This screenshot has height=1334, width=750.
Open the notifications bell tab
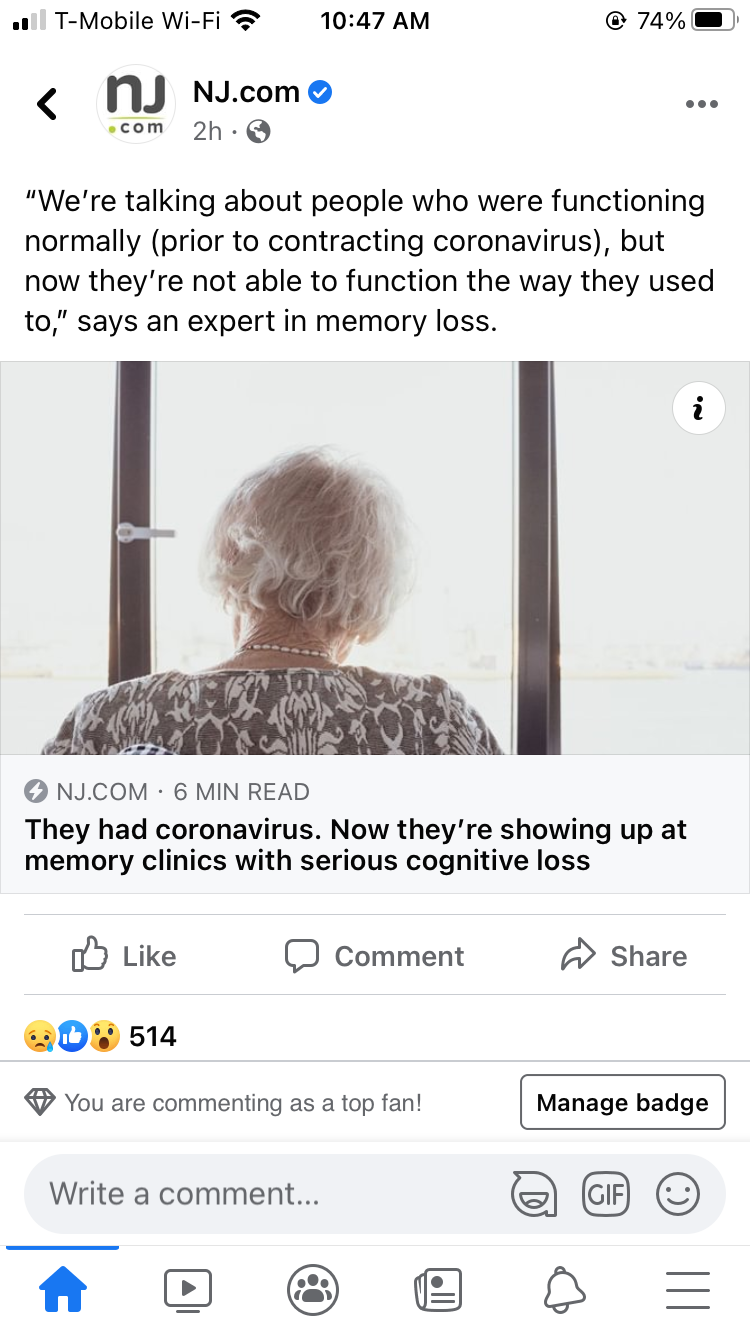pos(563,1290)
